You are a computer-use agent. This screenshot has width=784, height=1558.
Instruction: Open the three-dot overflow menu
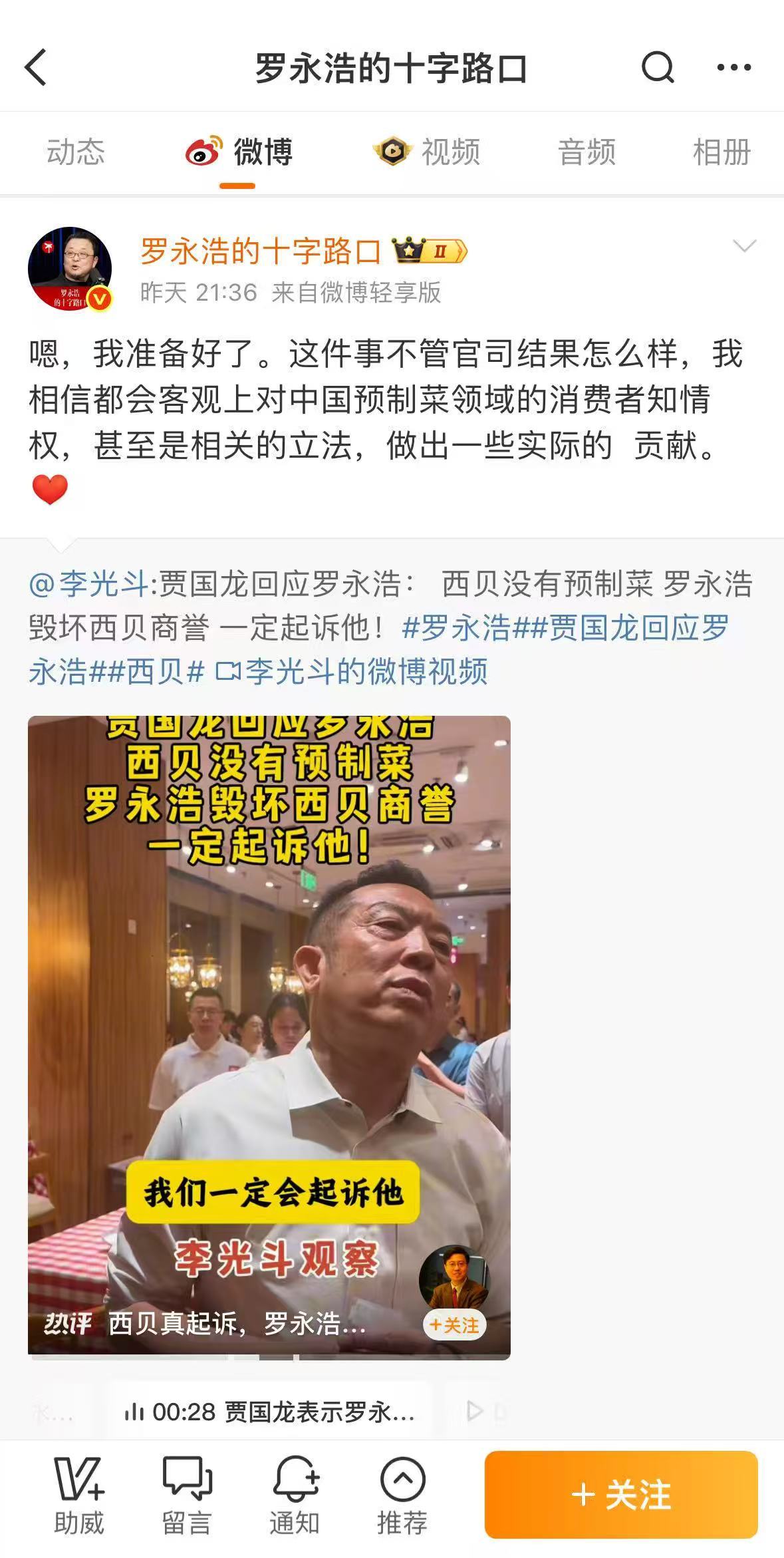point(734,68)
